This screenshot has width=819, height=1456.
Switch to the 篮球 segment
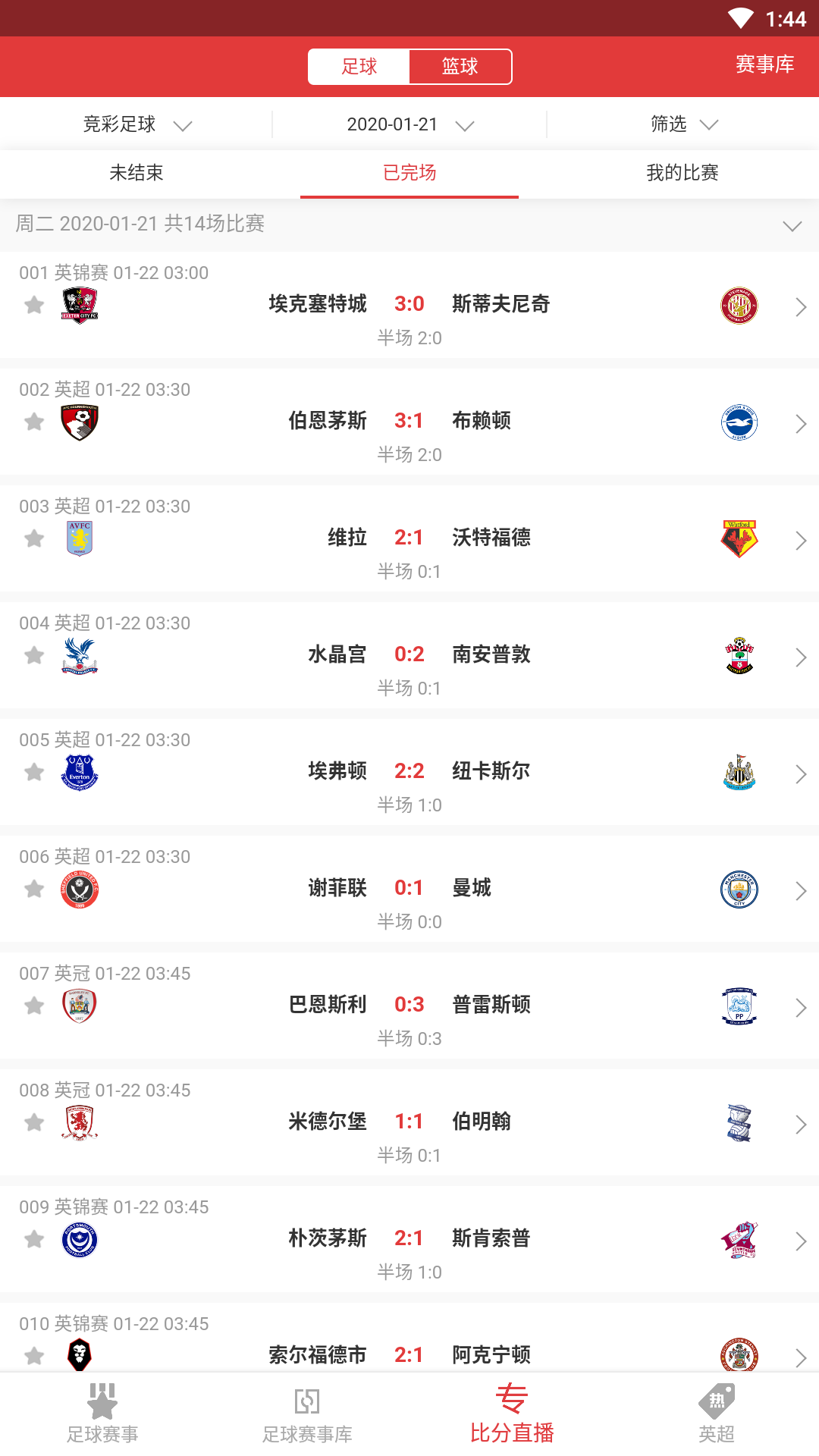[x=460, y=67]
